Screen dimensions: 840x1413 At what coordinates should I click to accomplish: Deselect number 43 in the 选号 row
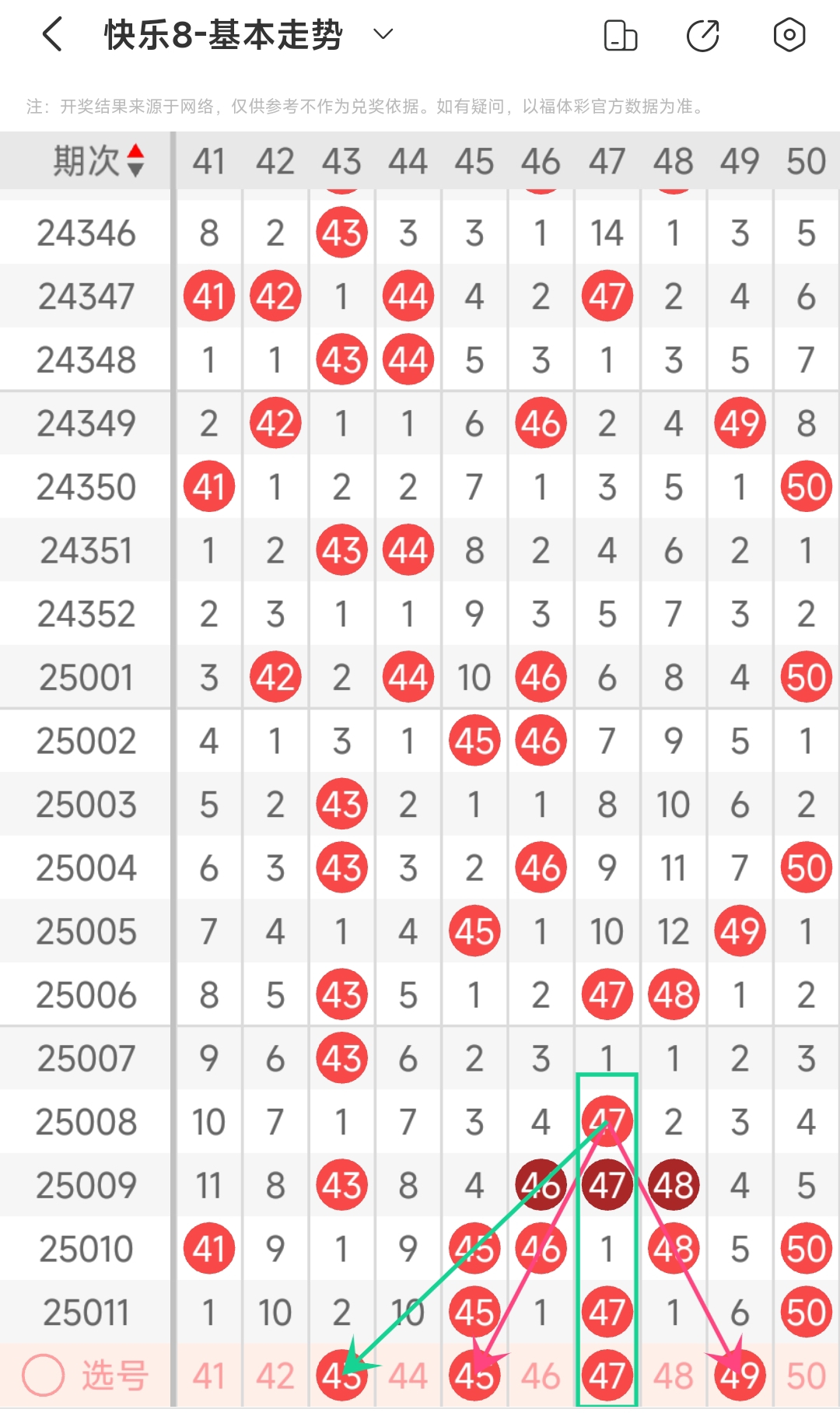tap(341, 1376)
